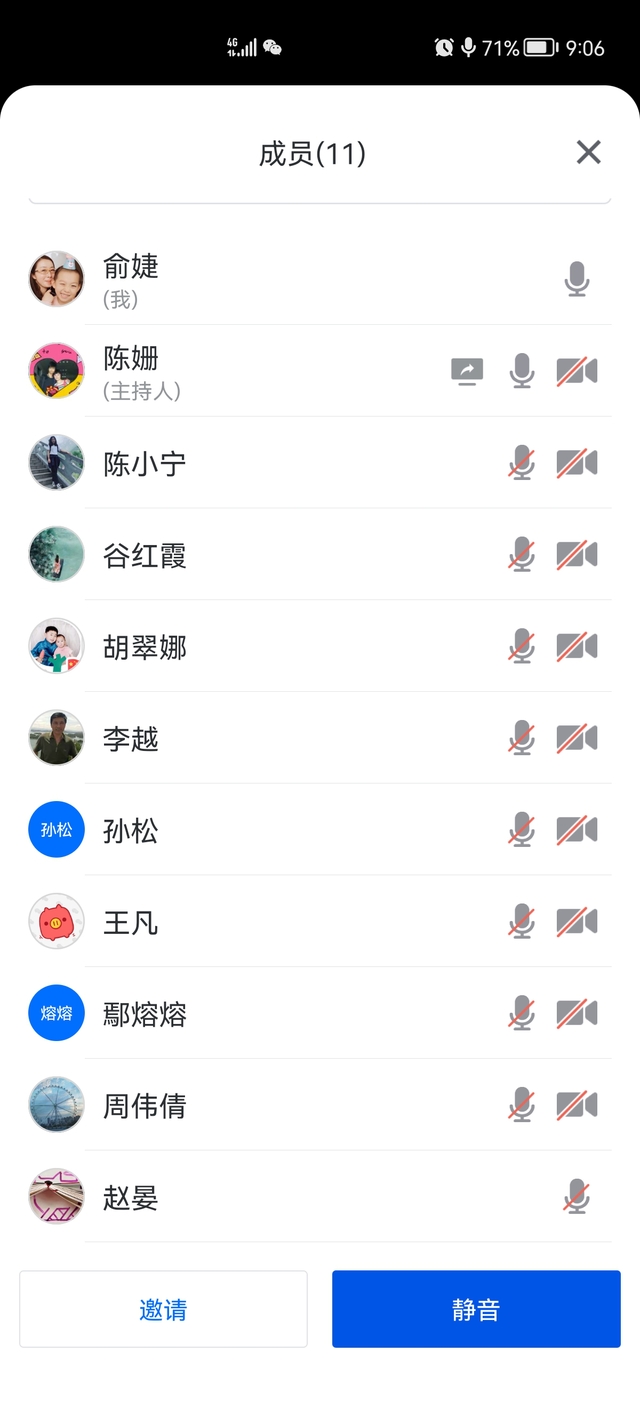640x1408 pixels.
Task: Open 周伟倩's member row
Action: (145, 1106)
